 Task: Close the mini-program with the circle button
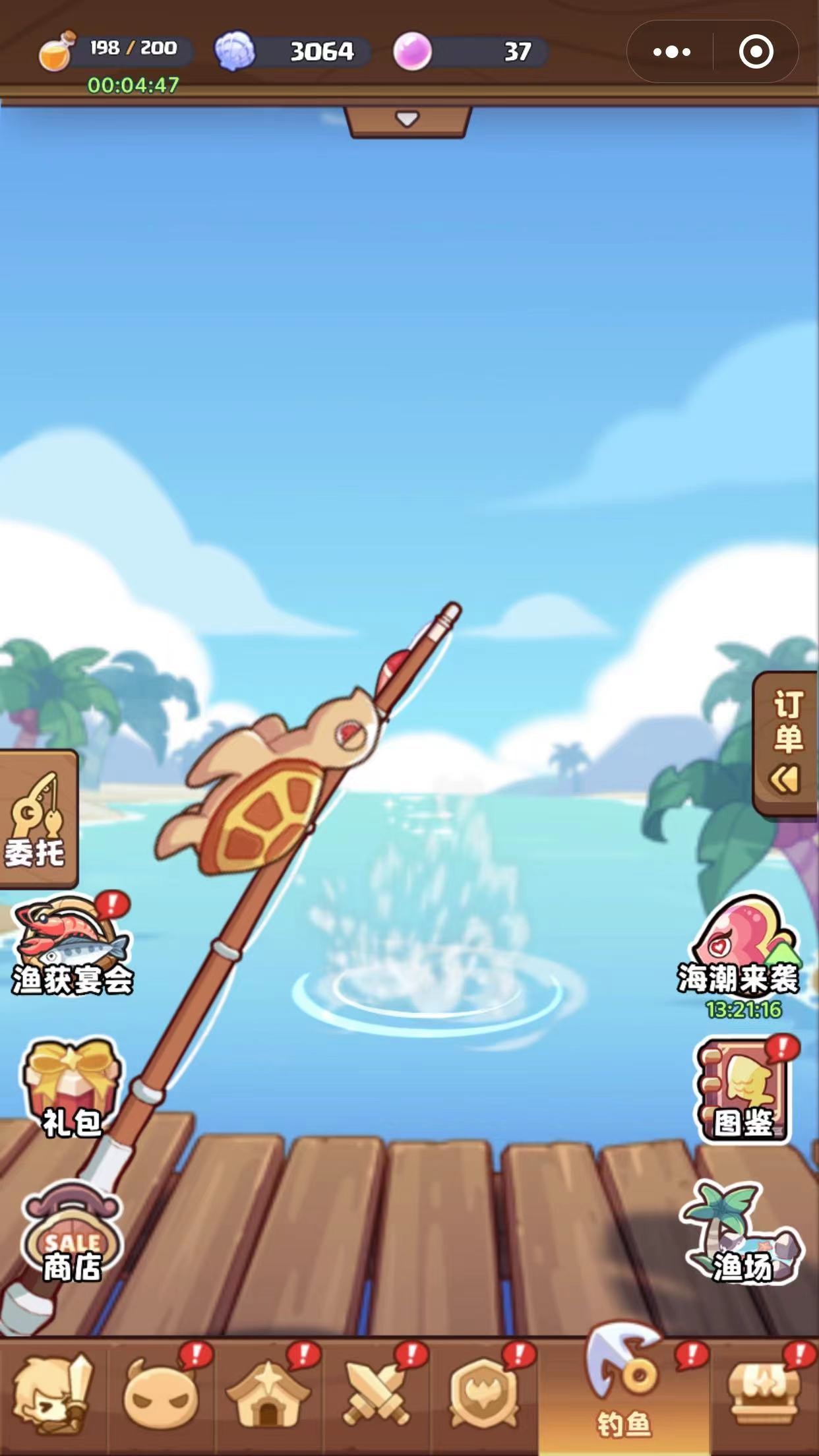(756, 51)
